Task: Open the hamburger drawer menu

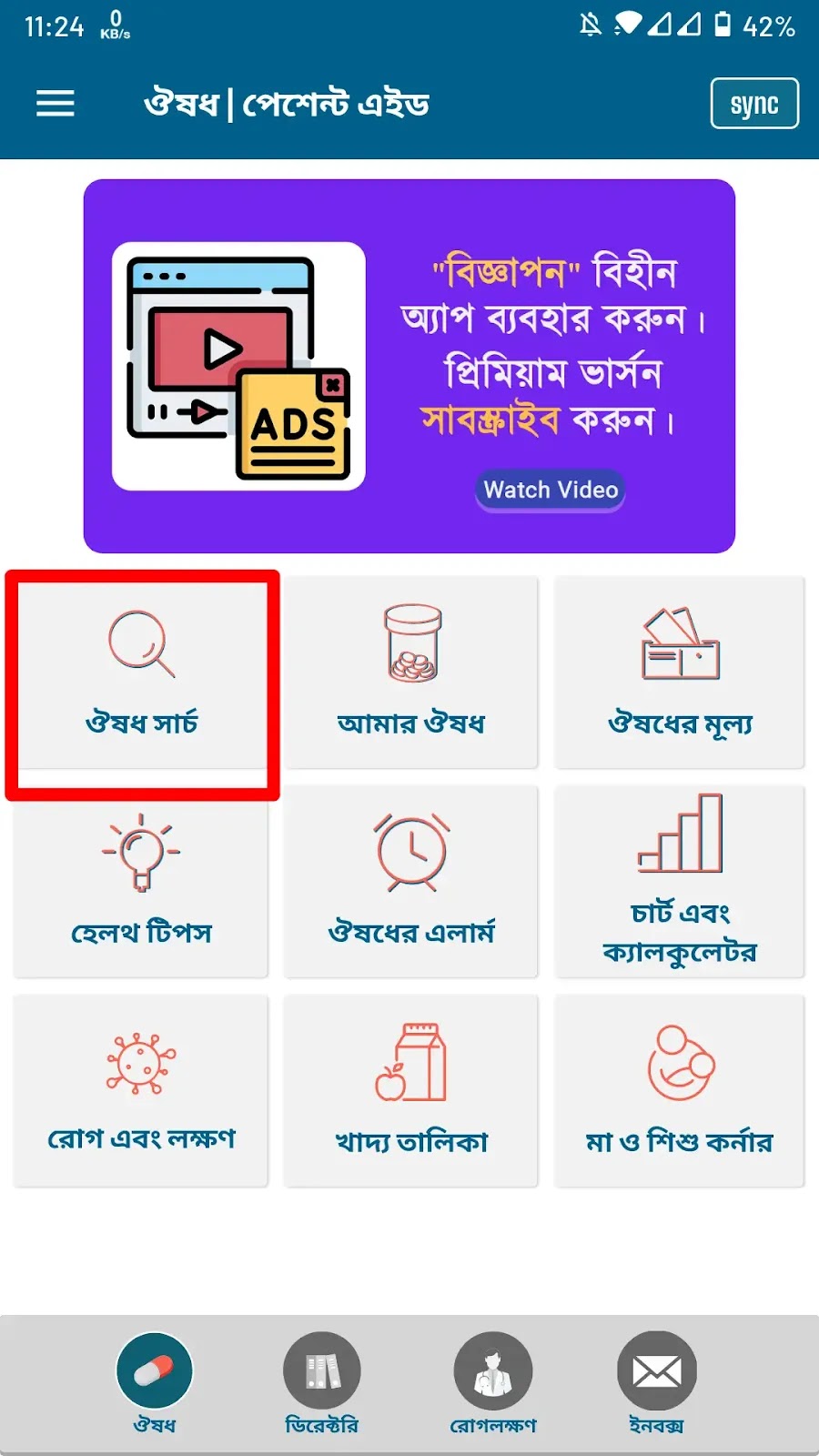Action: tap(55, 104)
